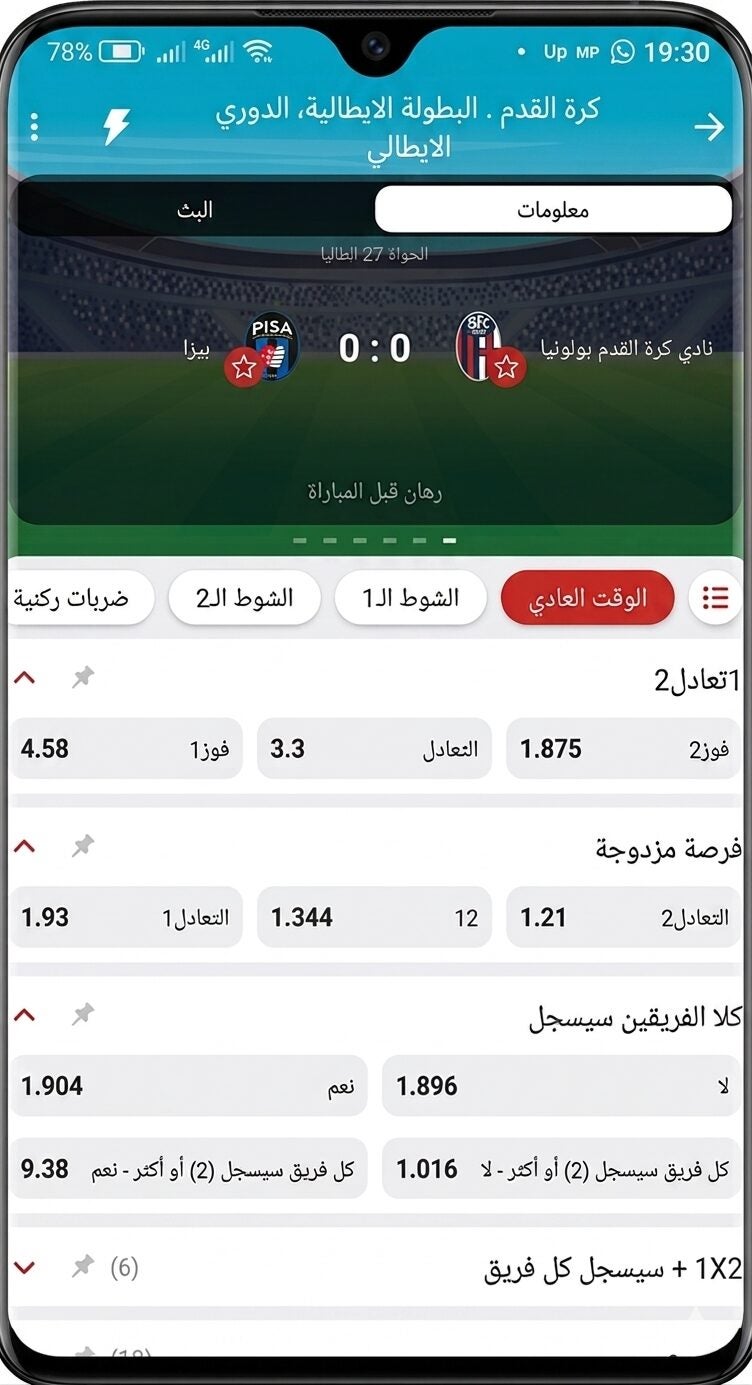Open the red markets list filter icon
Viewport: 752px width, 1385px height.
pyautogui.click(x=715, y=598)
